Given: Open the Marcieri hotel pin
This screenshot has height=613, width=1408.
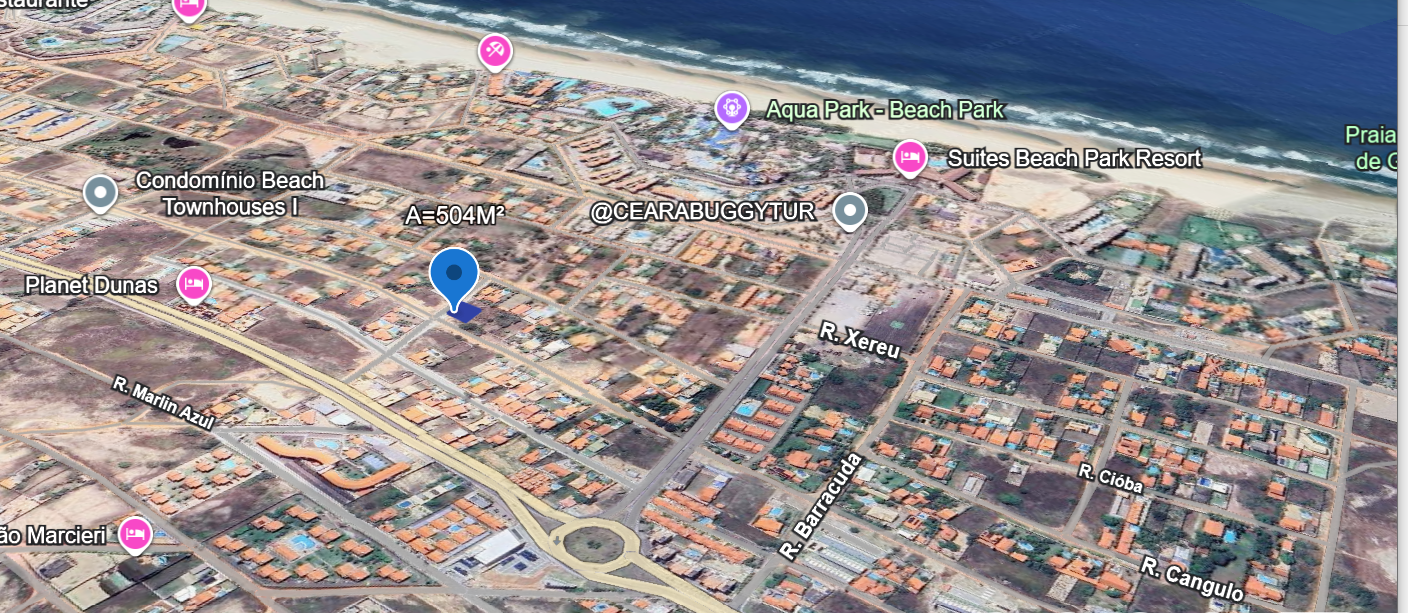Looking at the screenshot, I should tap(135, 534).
